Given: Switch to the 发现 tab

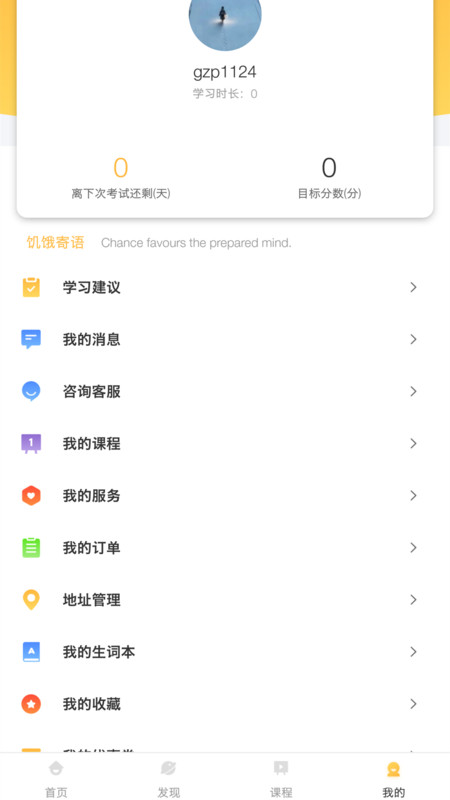Looking at the screenshot, I should click(x=168, y=779).
